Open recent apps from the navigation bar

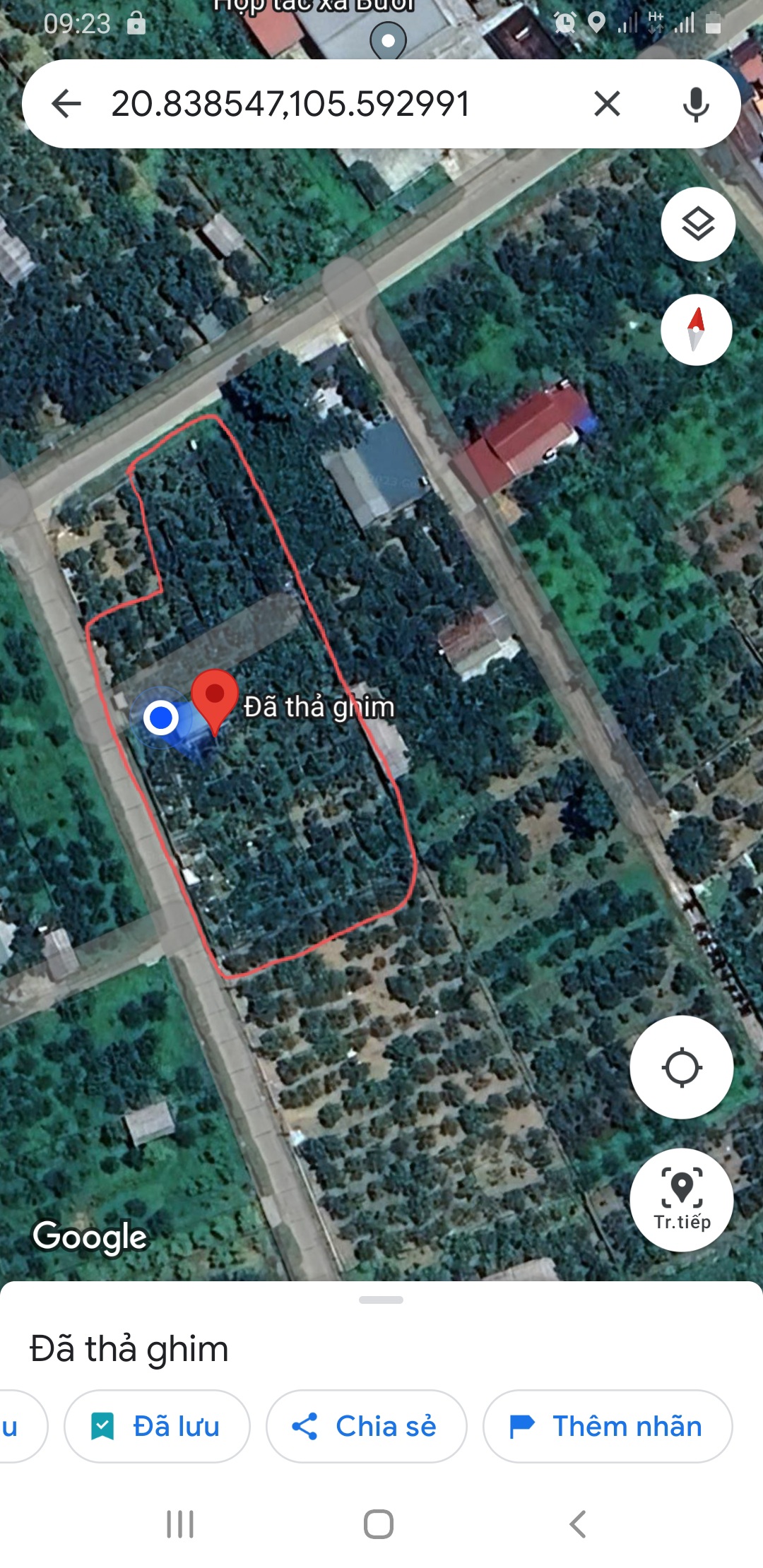click(180, 1524)
